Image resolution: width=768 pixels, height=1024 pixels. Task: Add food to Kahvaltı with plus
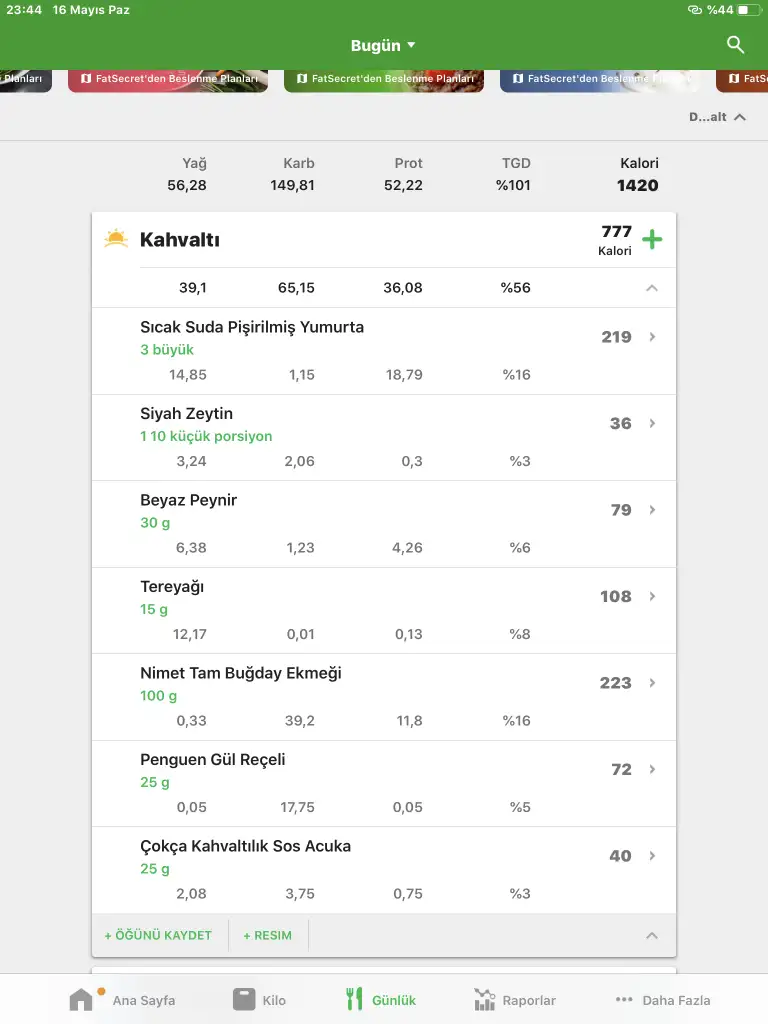click(652, 239)
